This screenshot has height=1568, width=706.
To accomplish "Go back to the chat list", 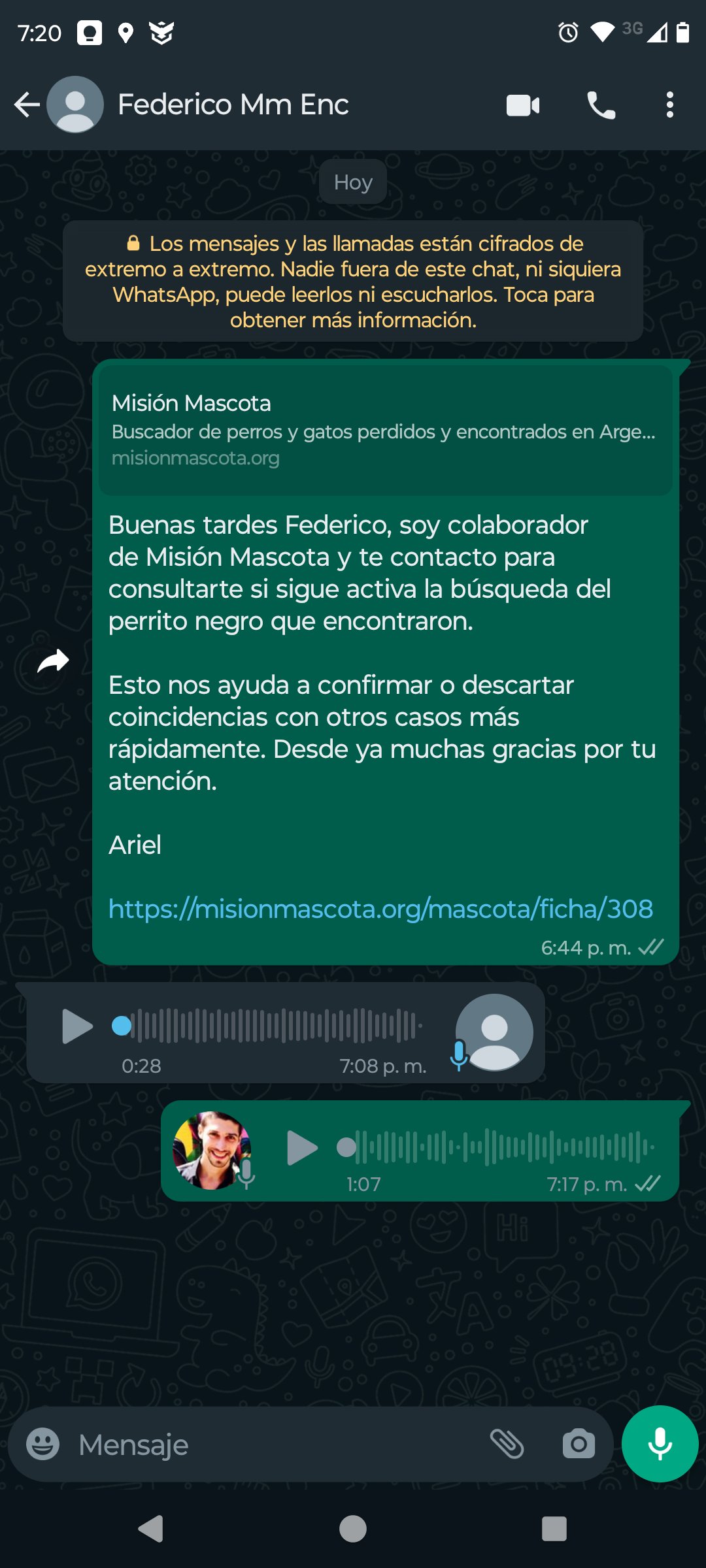I will 27,105.
